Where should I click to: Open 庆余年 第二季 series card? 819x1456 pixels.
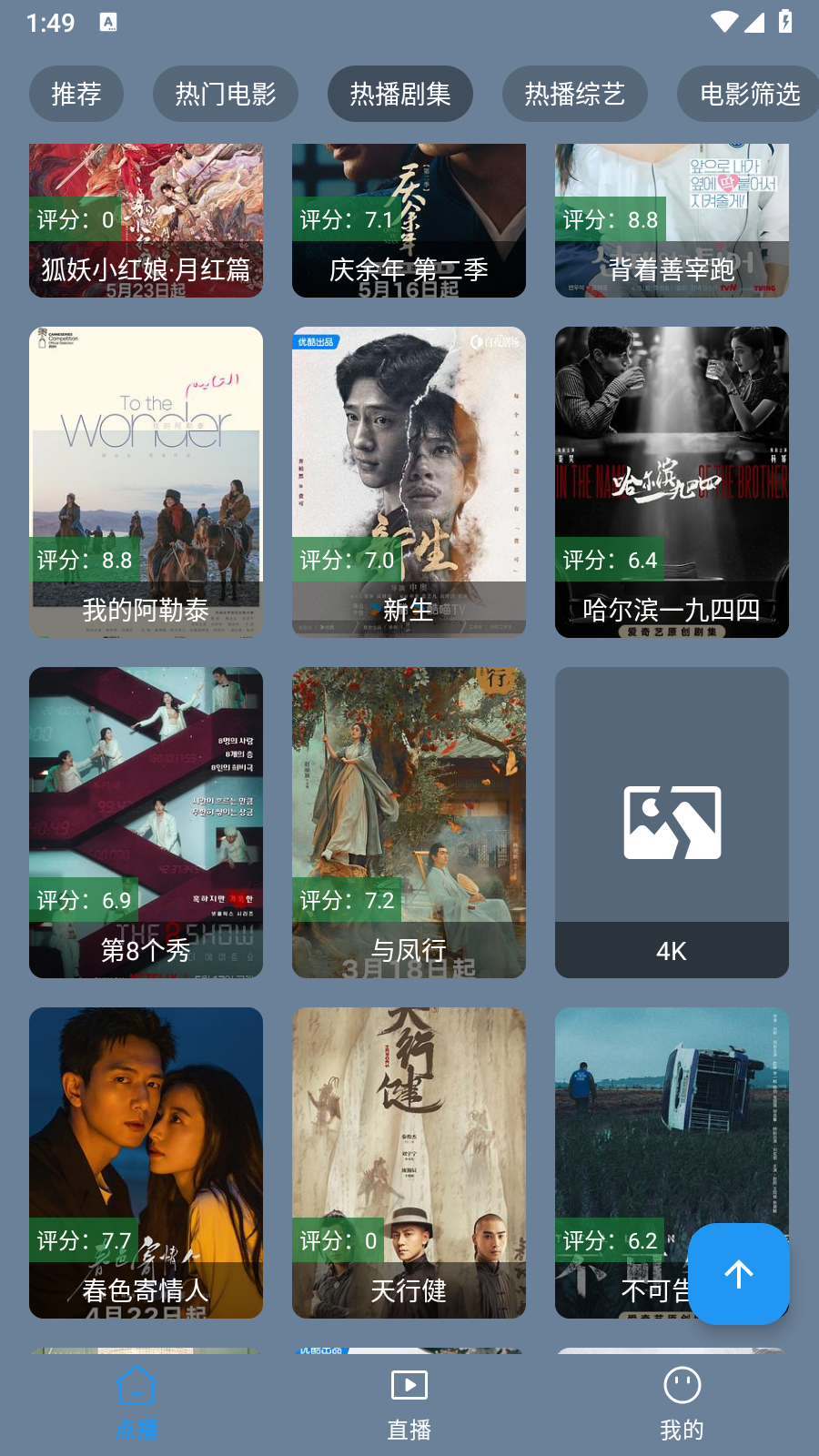409,221
